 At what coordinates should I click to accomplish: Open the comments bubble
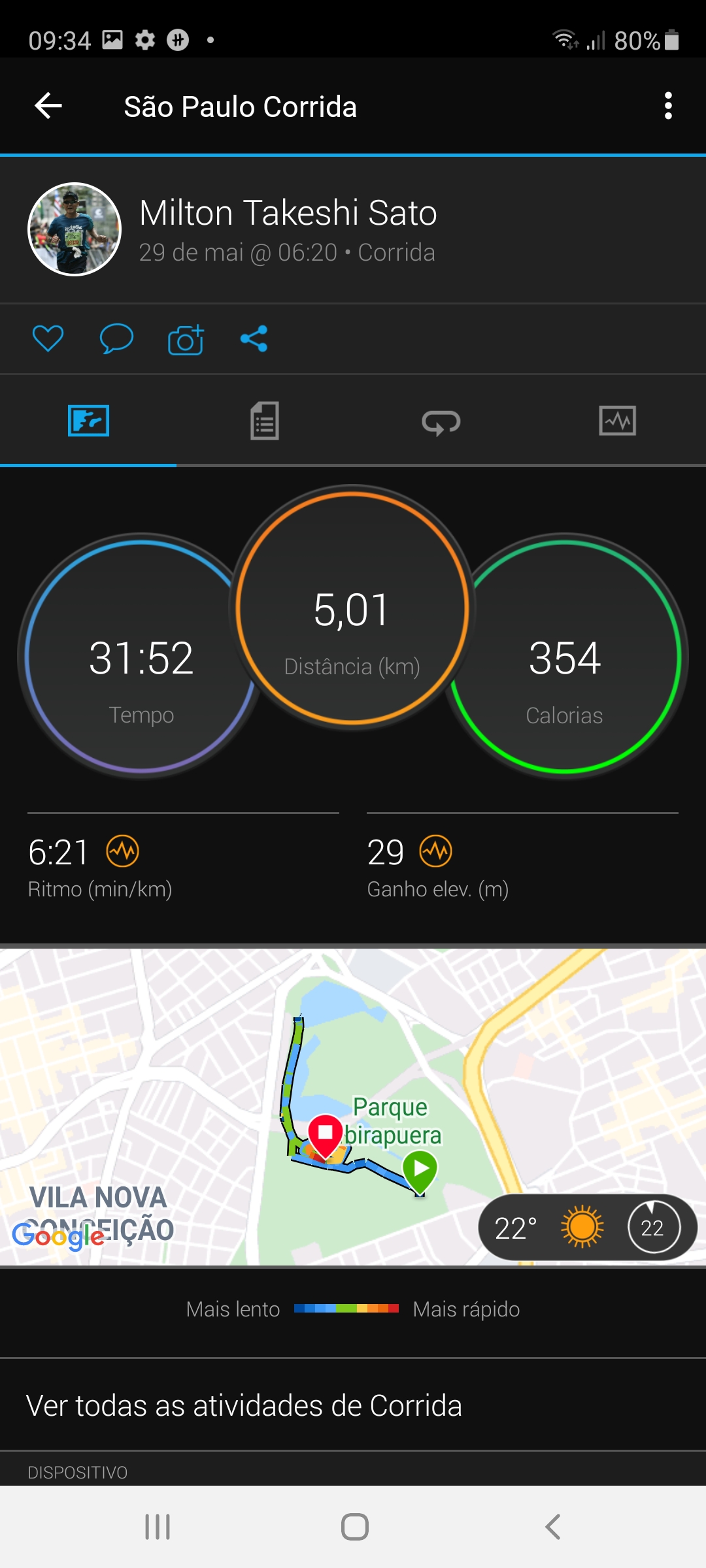[x=116, y=338]
